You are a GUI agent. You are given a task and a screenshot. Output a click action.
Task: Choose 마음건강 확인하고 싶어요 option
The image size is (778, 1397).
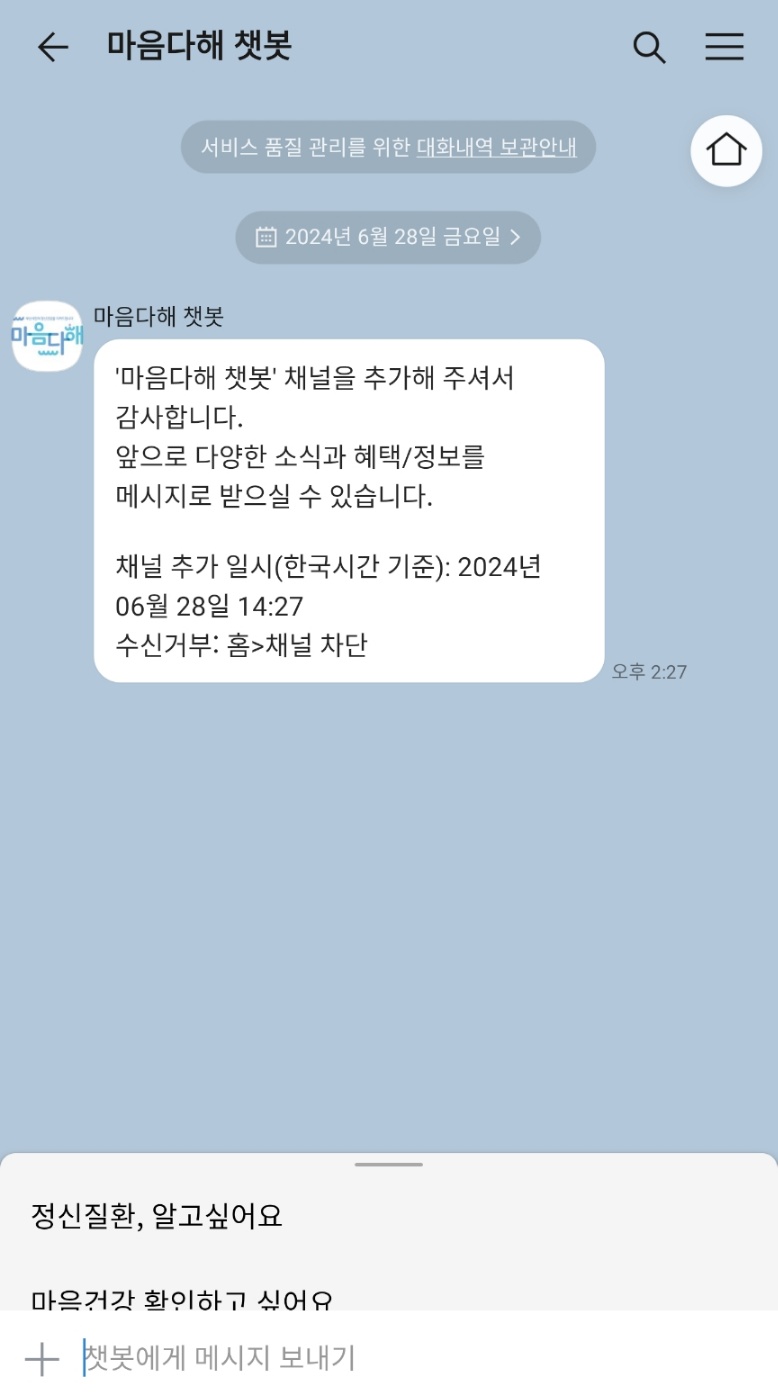pyautogui.click(x=182, y=1298)
